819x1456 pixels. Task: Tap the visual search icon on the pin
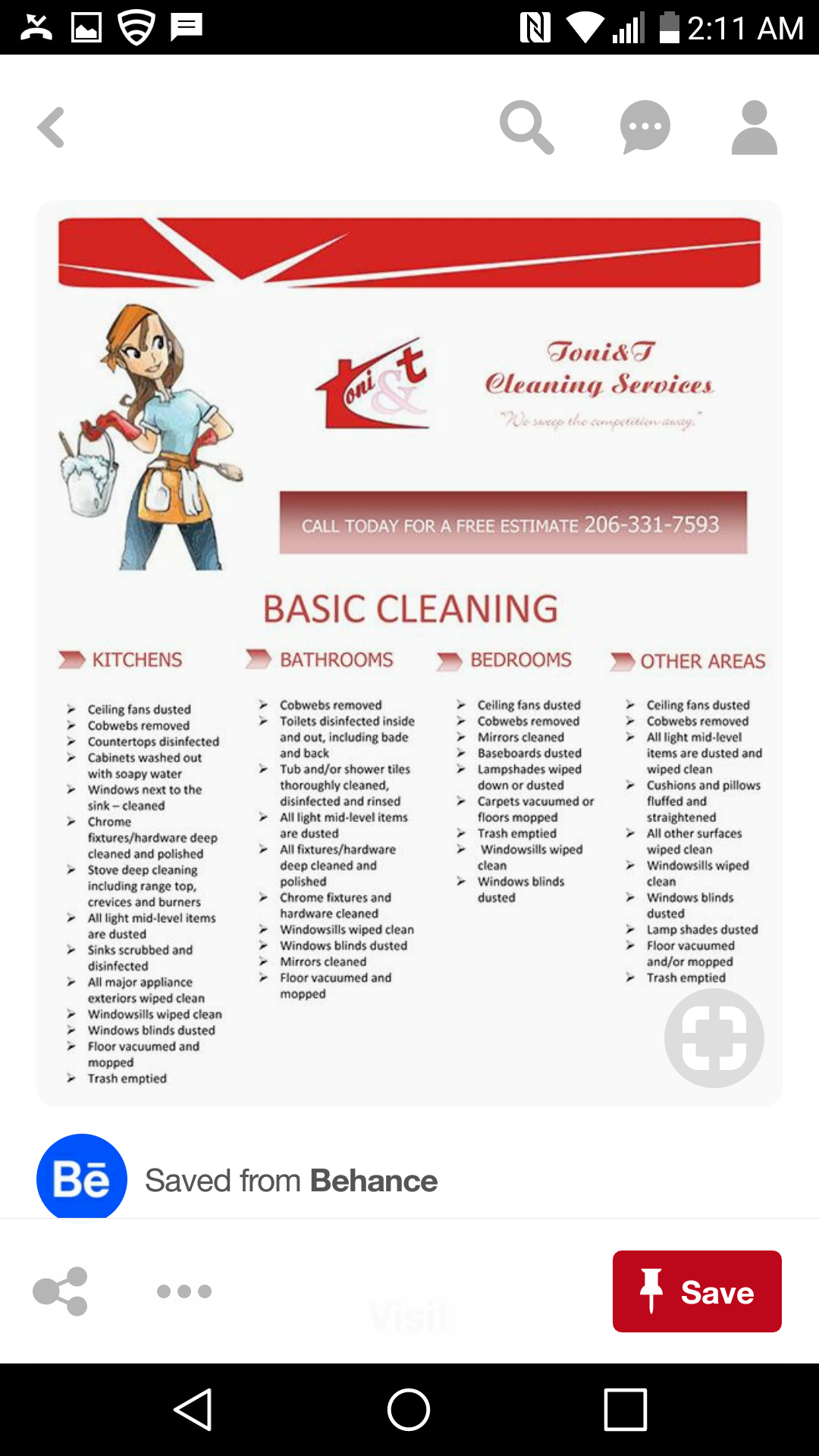714,1037
